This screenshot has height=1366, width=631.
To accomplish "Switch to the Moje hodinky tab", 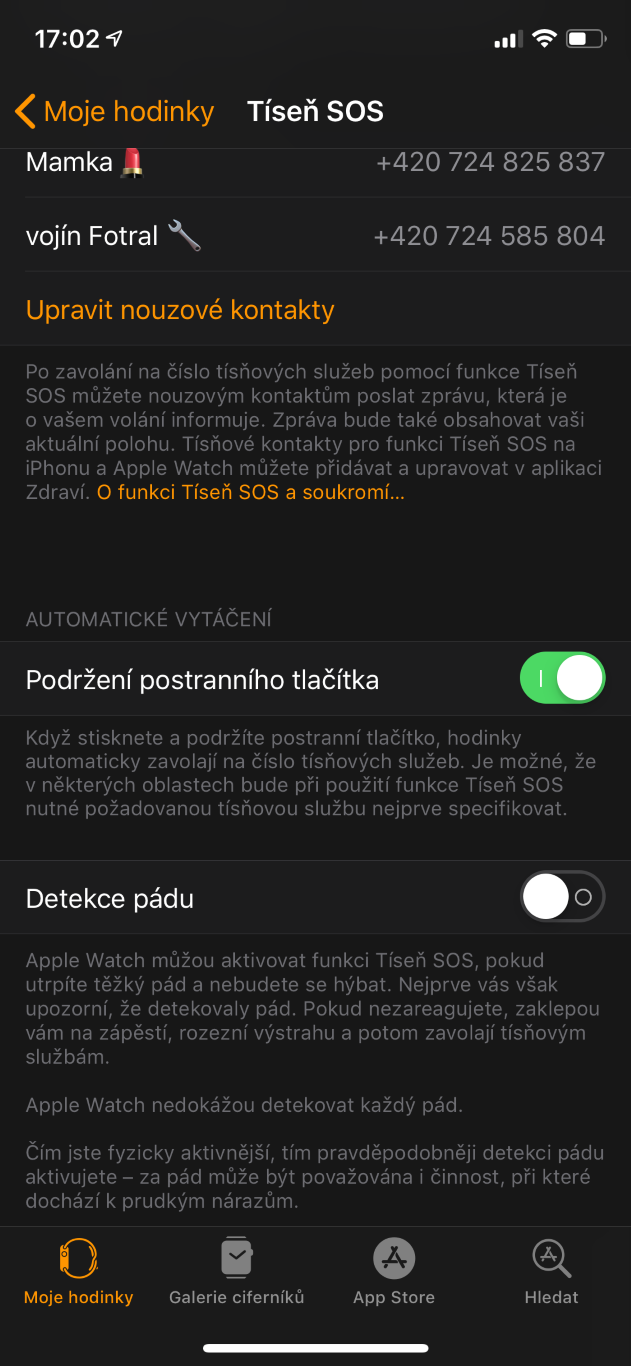I will [79, 1271].
